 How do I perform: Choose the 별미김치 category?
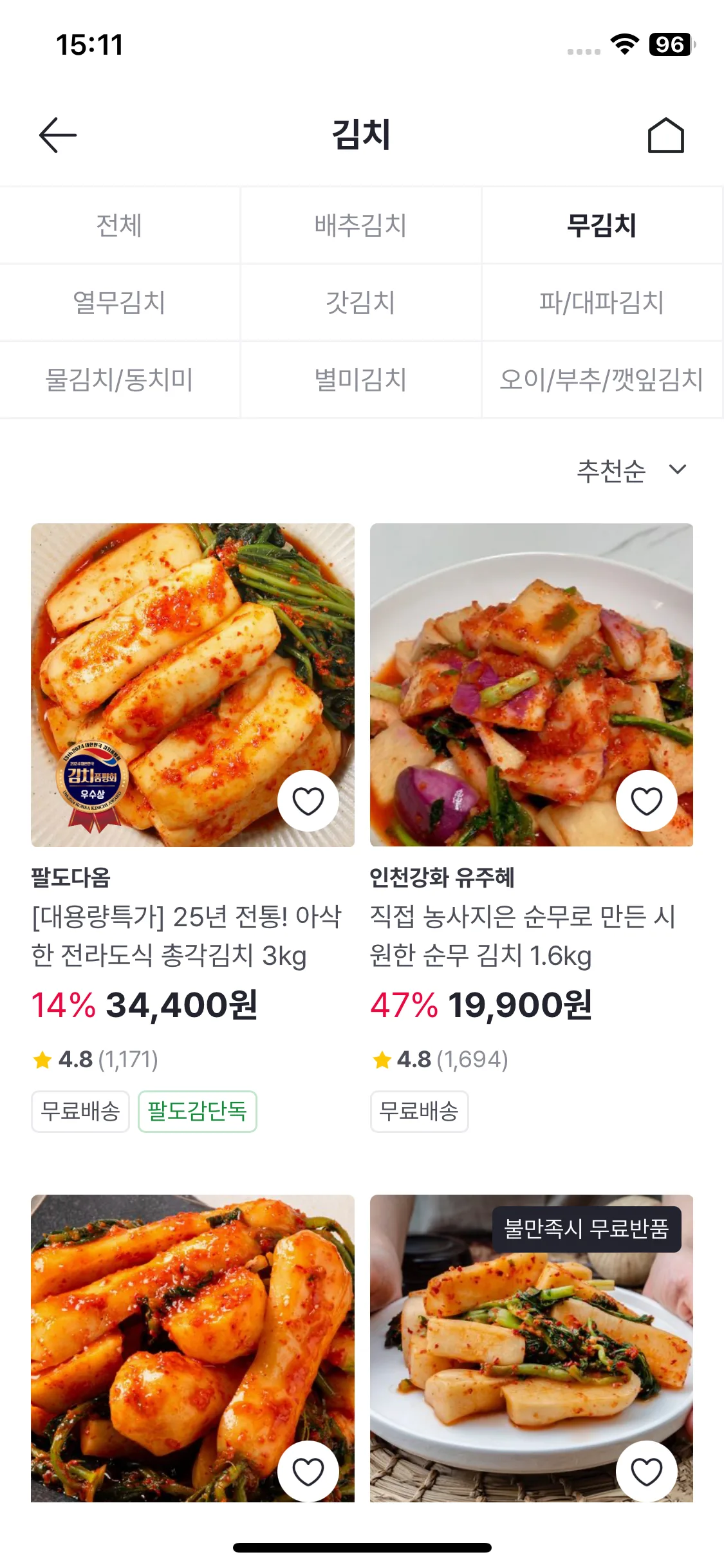coord(360,380)
